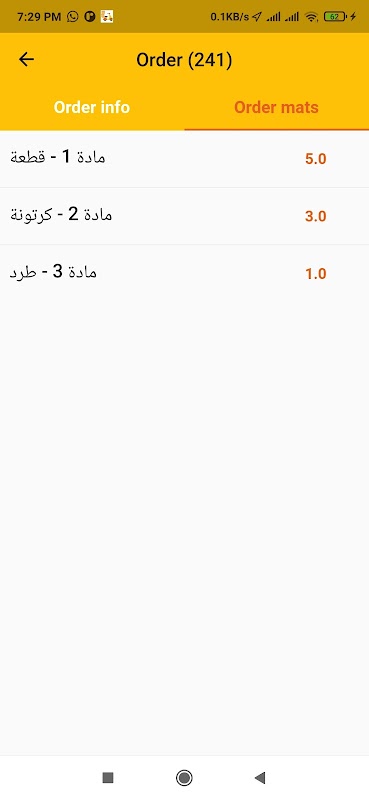
Task: Switch to the Order info tab
Action: [x=92, y=108]
